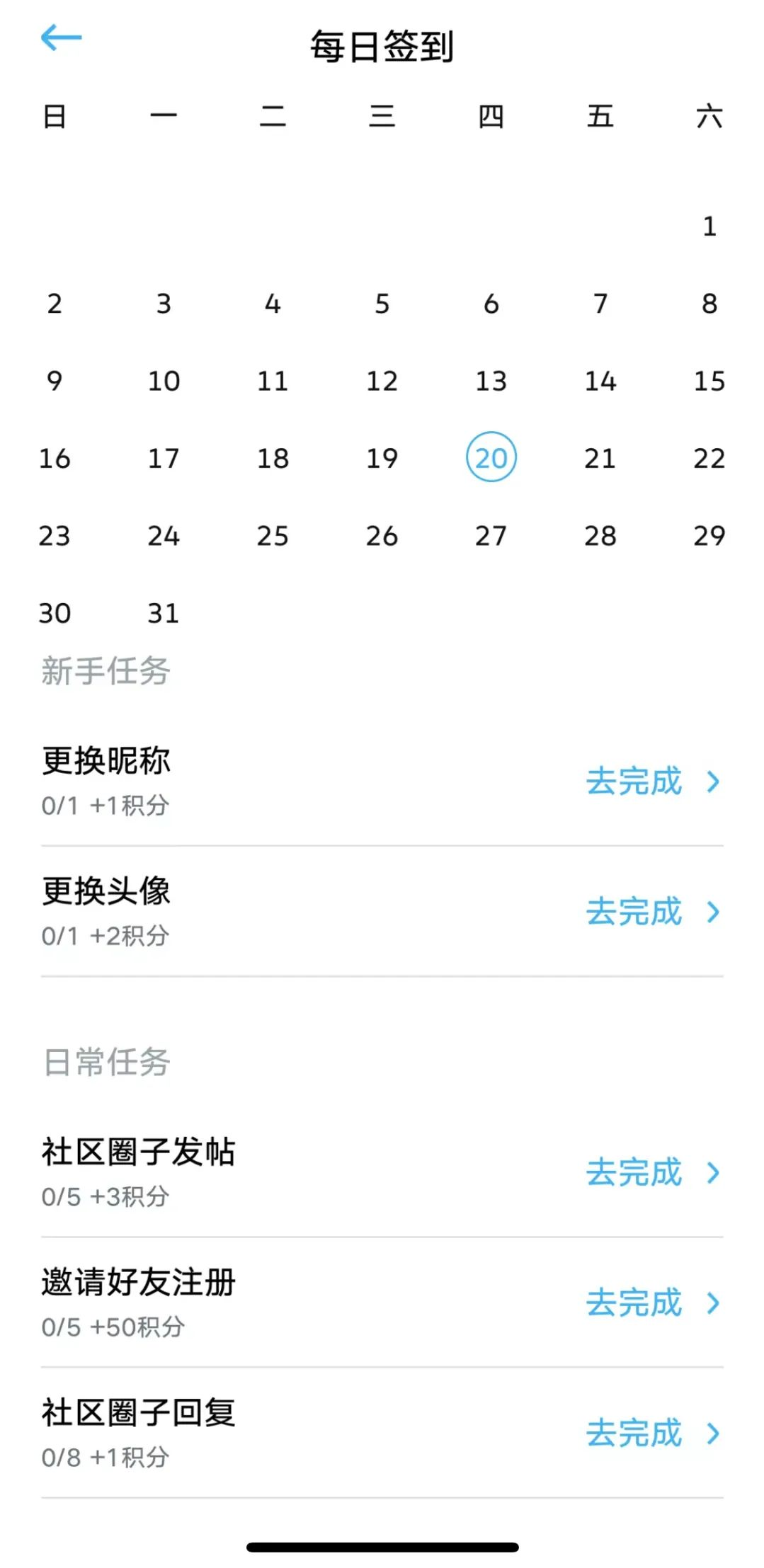
Task: Go complete the 邀请好友注册 task
Action: 651,1303
